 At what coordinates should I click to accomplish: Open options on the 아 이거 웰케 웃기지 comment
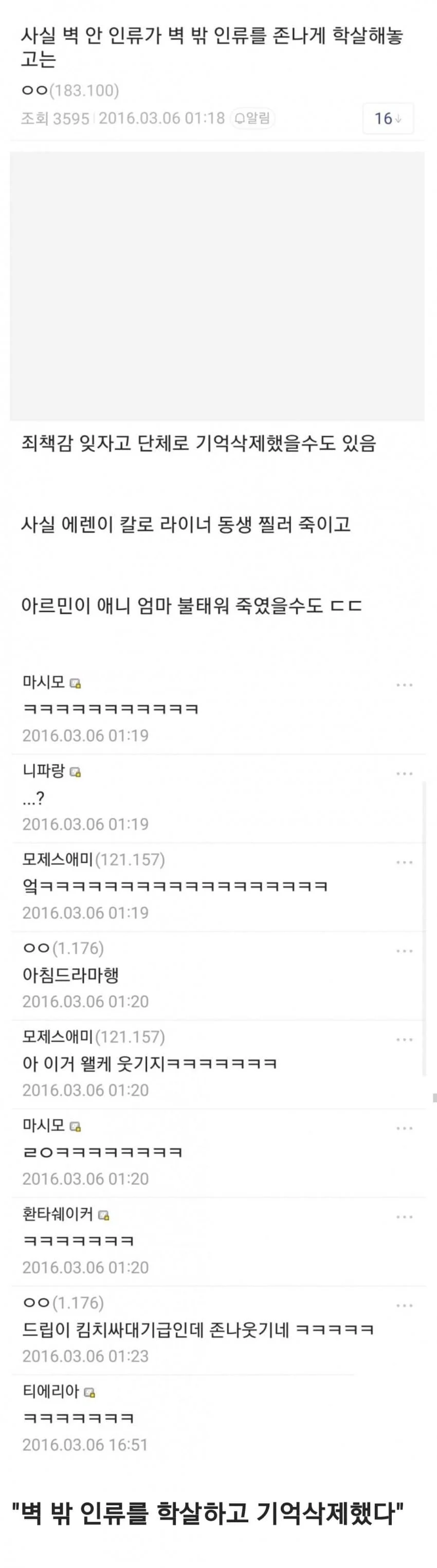coord(404,1040)
